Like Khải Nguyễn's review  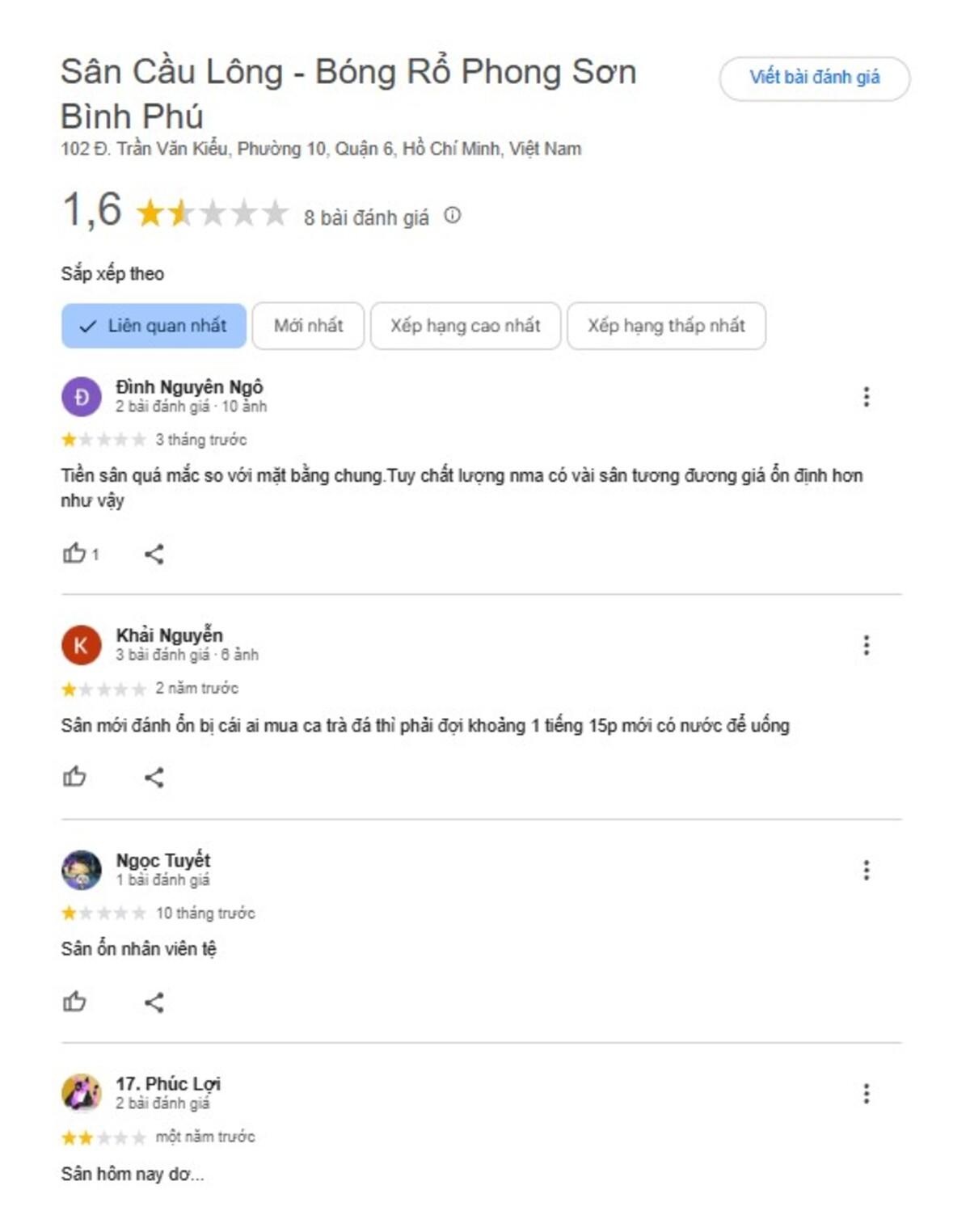pos(74,778)
